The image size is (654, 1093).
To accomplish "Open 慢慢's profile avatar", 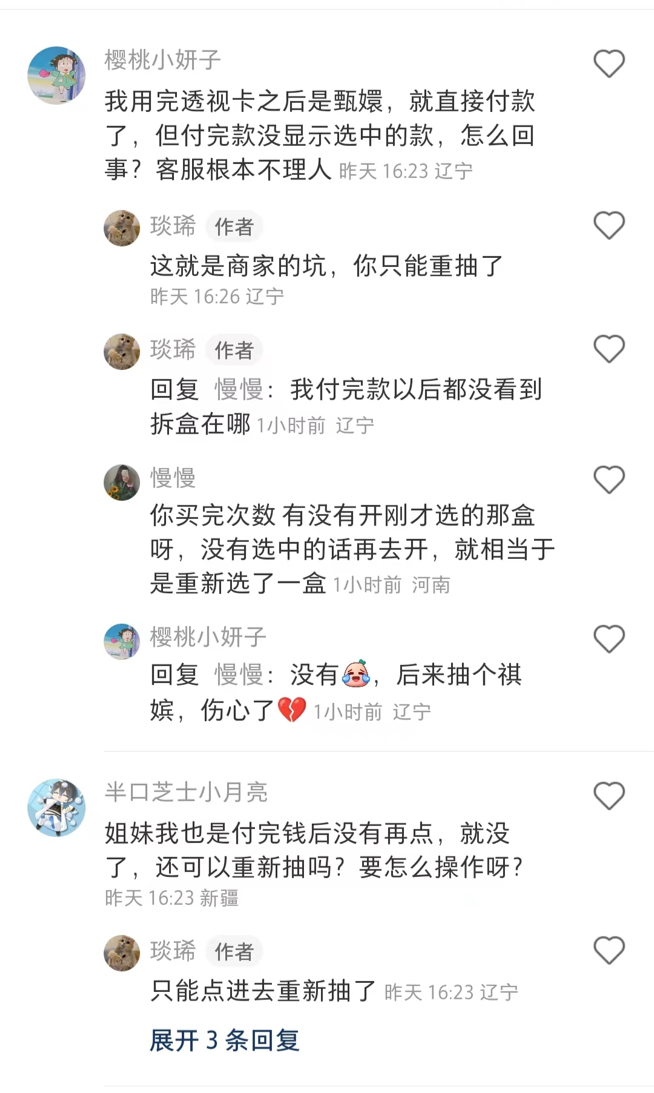I will 122,482.
